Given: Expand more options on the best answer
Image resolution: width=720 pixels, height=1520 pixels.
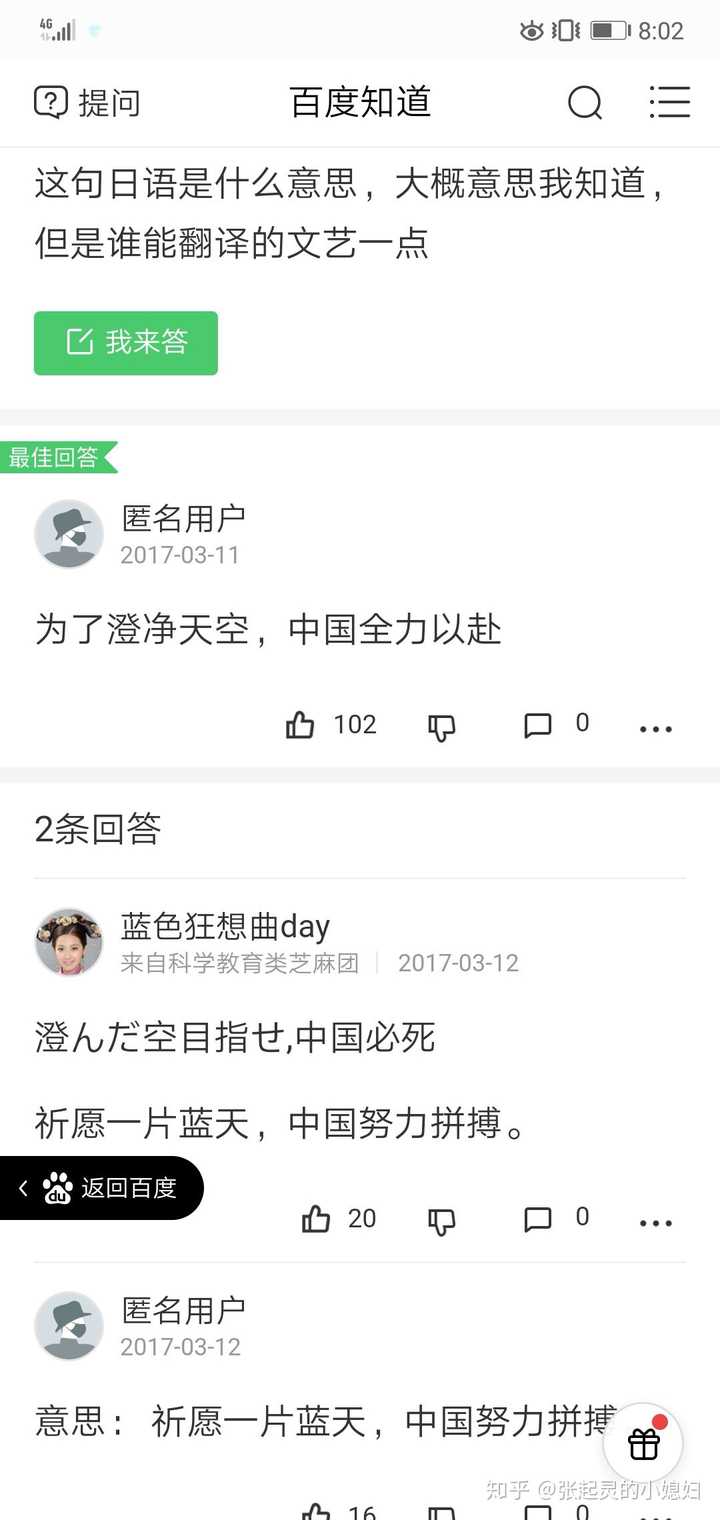Looking at the screenshot, I should click(x=655, y=729).
